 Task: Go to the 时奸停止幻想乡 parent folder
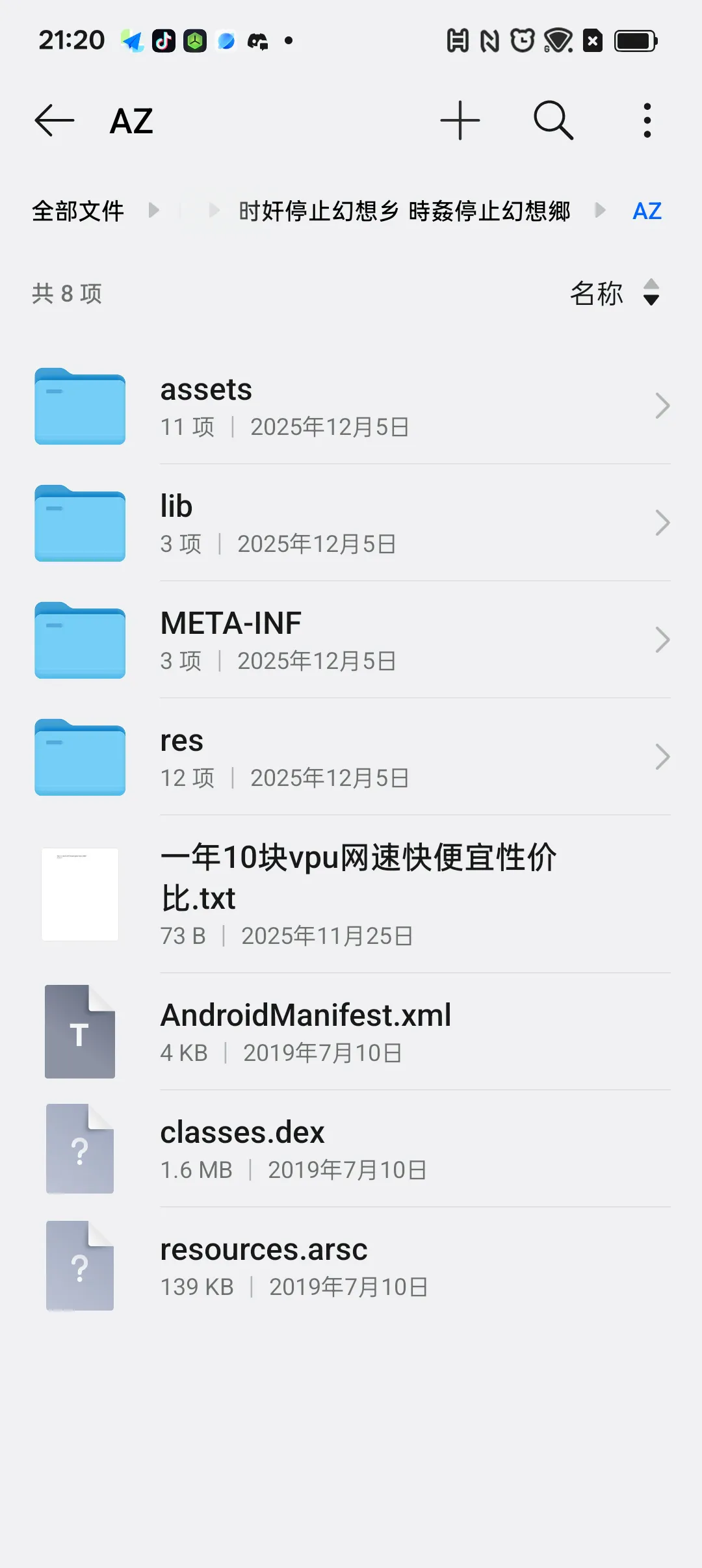coord(404,211)
